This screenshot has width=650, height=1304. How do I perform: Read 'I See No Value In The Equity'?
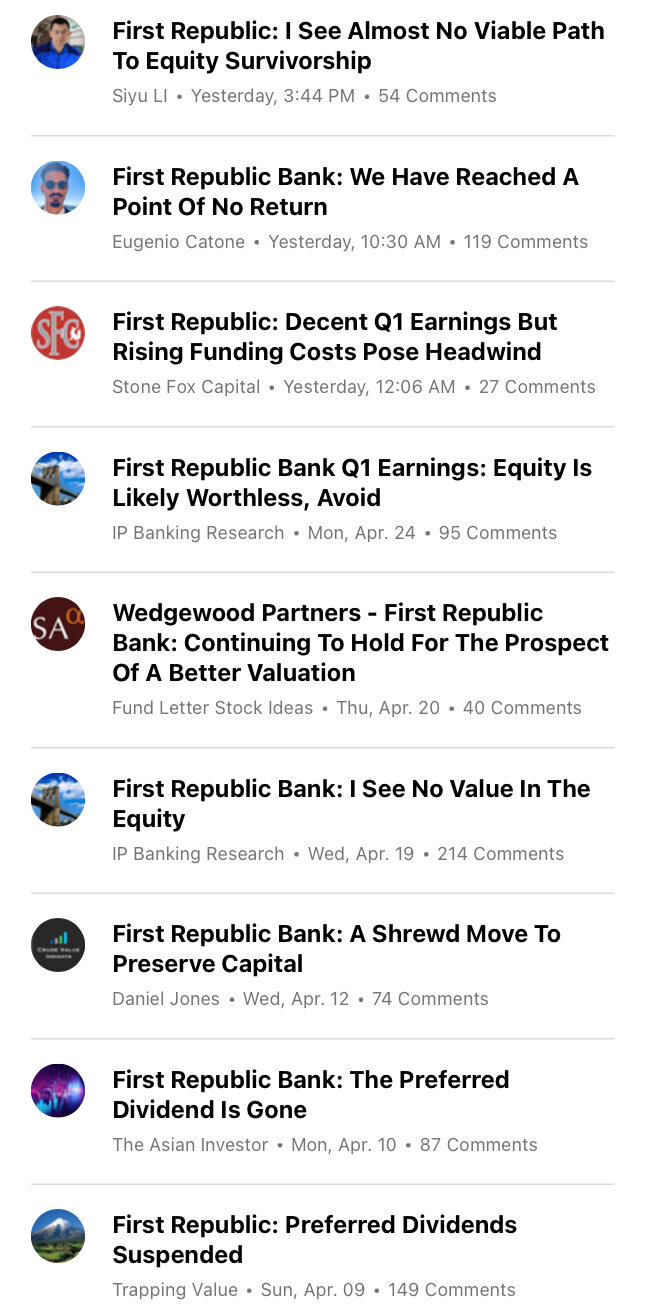[x=351, y=803]
